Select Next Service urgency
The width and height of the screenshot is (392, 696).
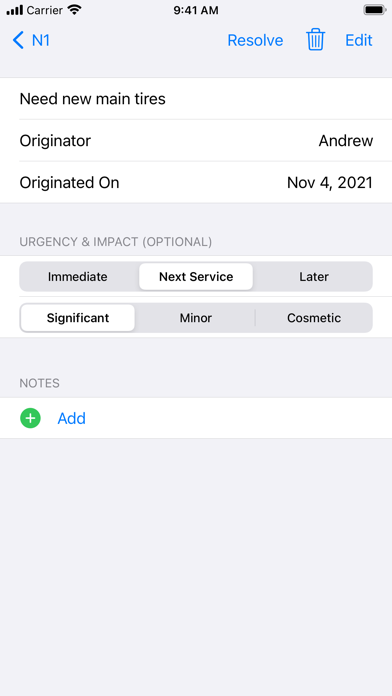(196, 277)
